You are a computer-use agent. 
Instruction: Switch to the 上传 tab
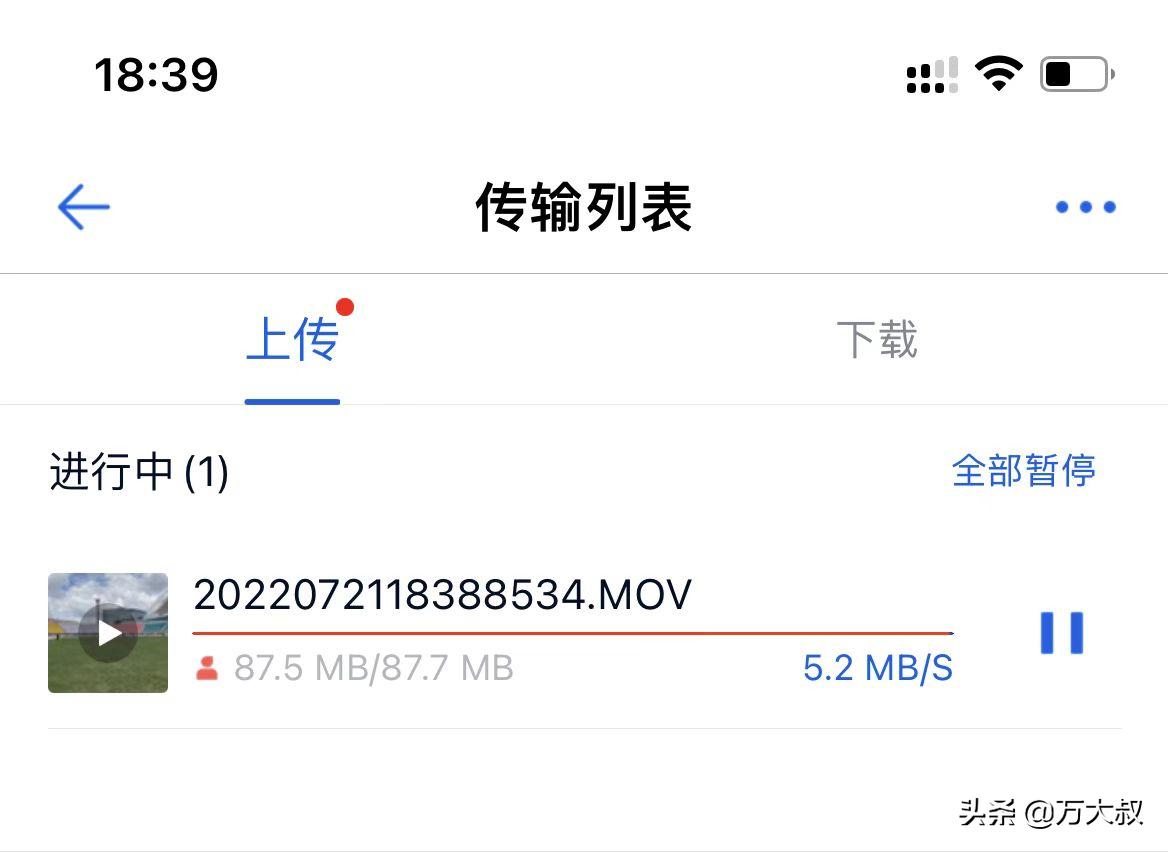click(x=292, y=341)
